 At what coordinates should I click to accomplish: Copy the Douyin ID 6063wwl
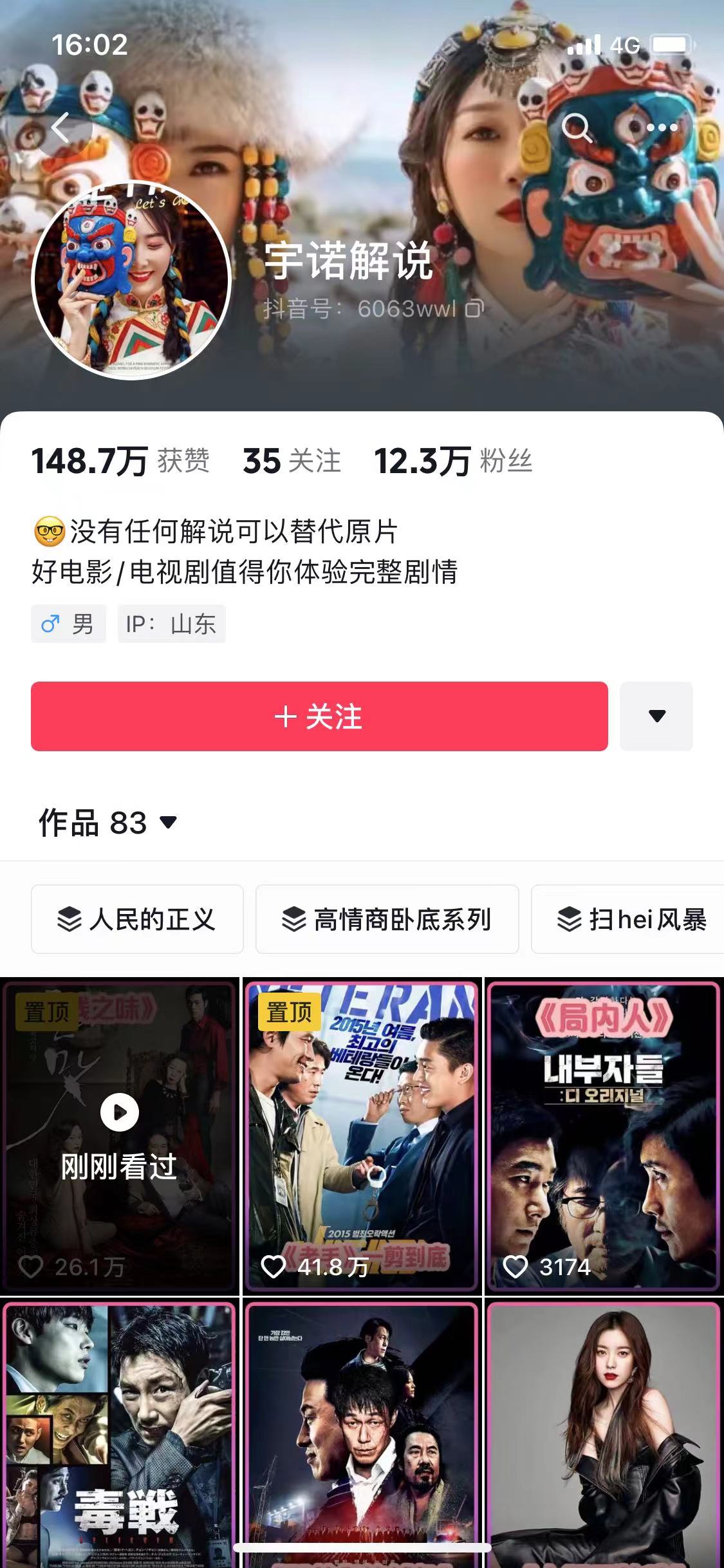pyautogui.click(x=475, y=309)
